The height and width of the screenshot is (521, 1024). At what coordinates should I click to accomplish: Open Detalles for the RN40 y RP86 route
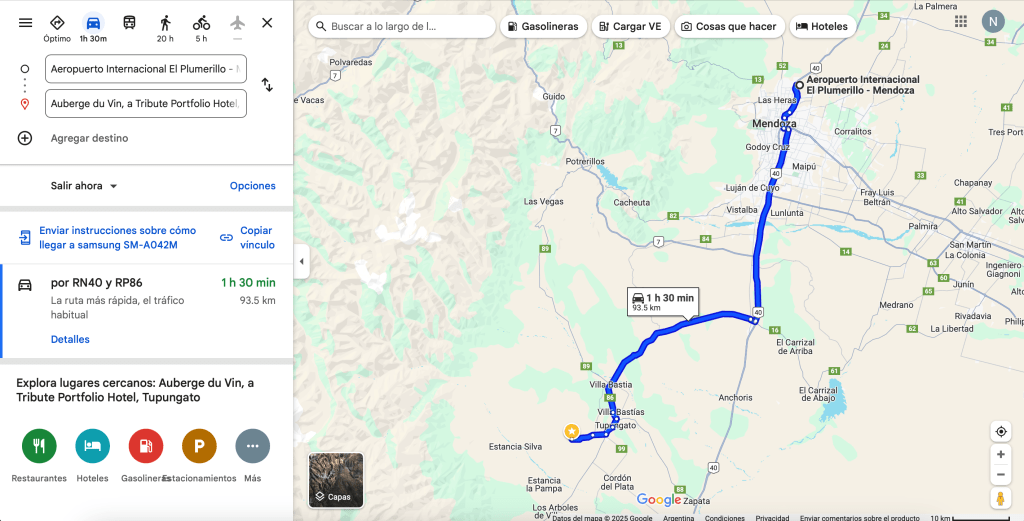pos(70,339)
